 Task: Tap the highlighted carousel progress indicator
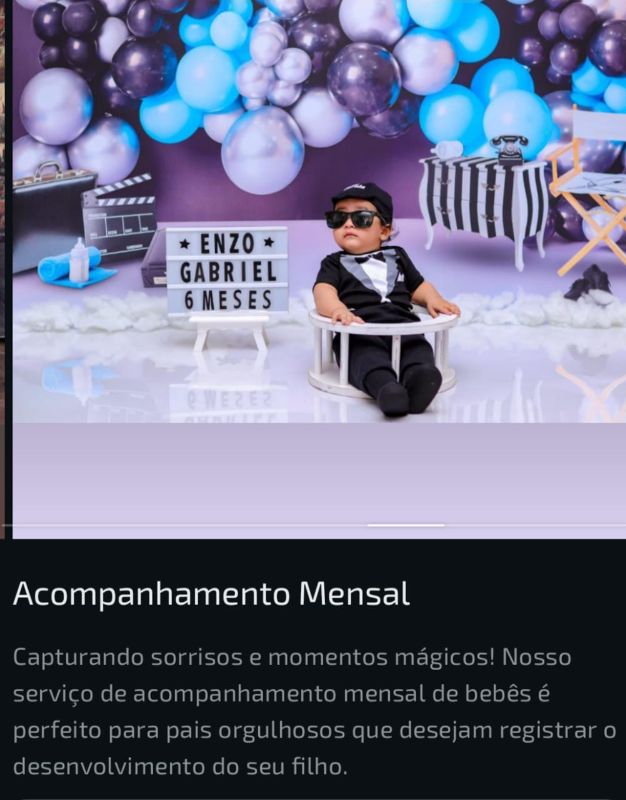[x=405, y=525]
